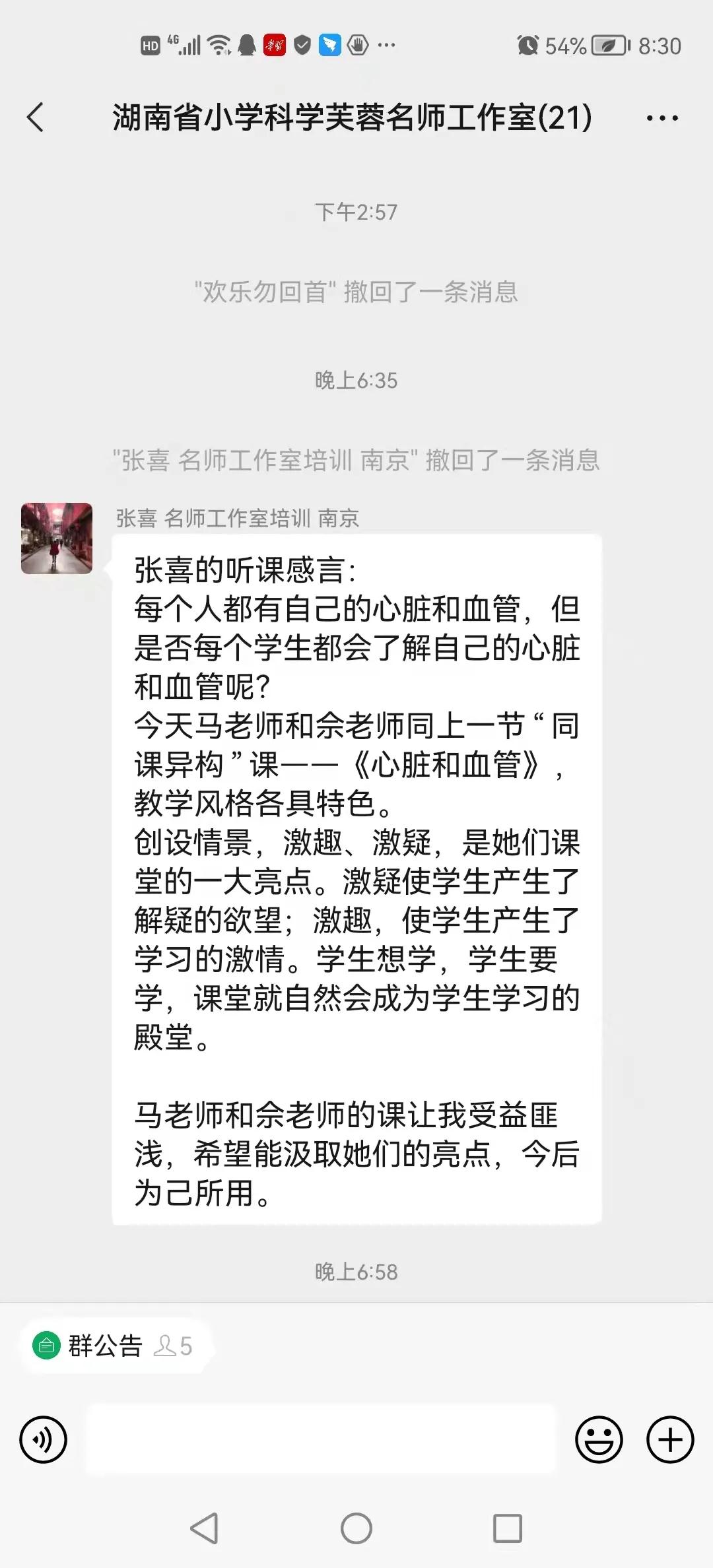Open the emoji picker
The width and height of the screenshot is (713, 1568).
(x=599, y=1439)
